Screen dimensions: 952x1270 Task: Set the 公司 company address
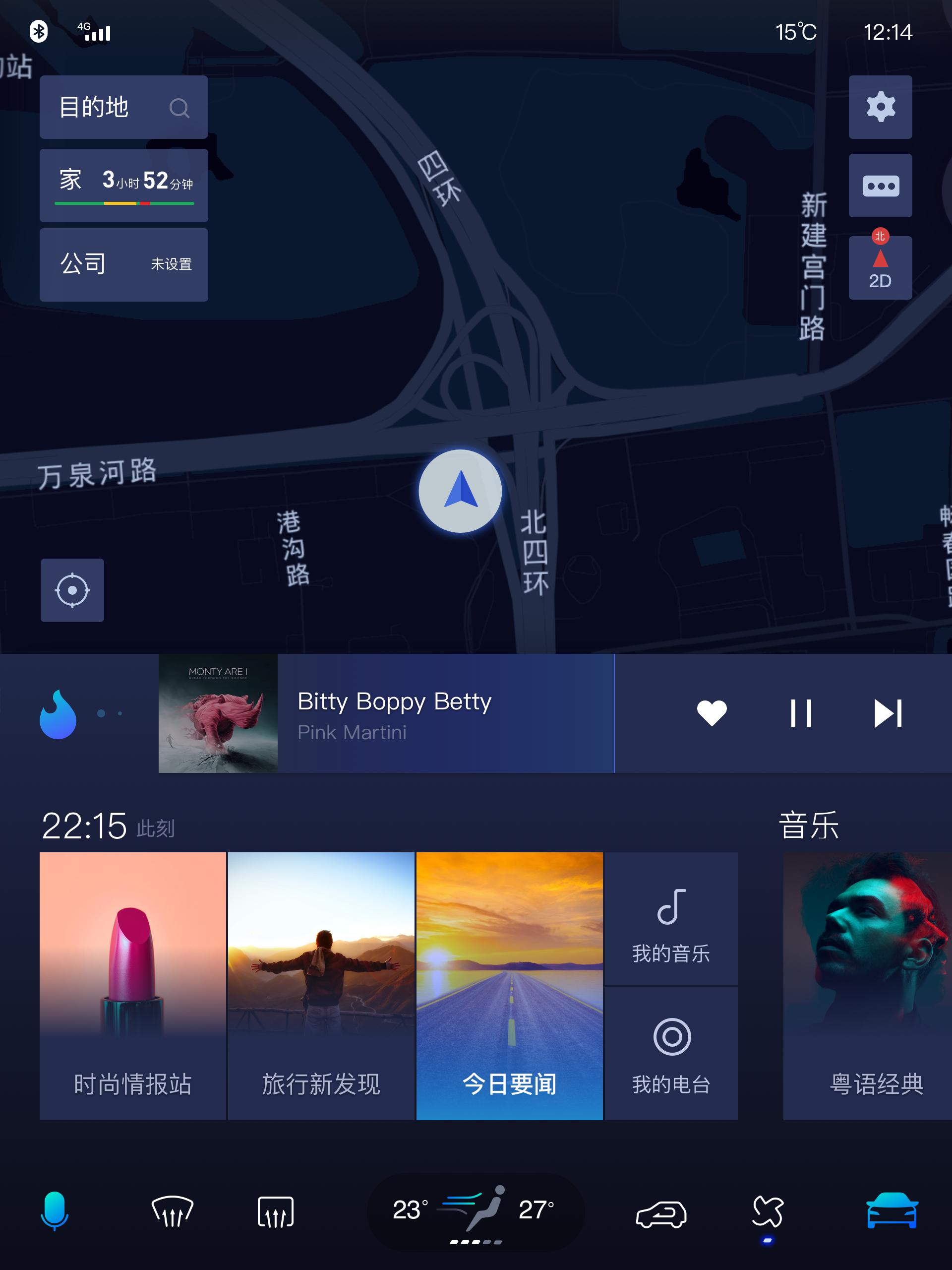[x=123, y=265]
